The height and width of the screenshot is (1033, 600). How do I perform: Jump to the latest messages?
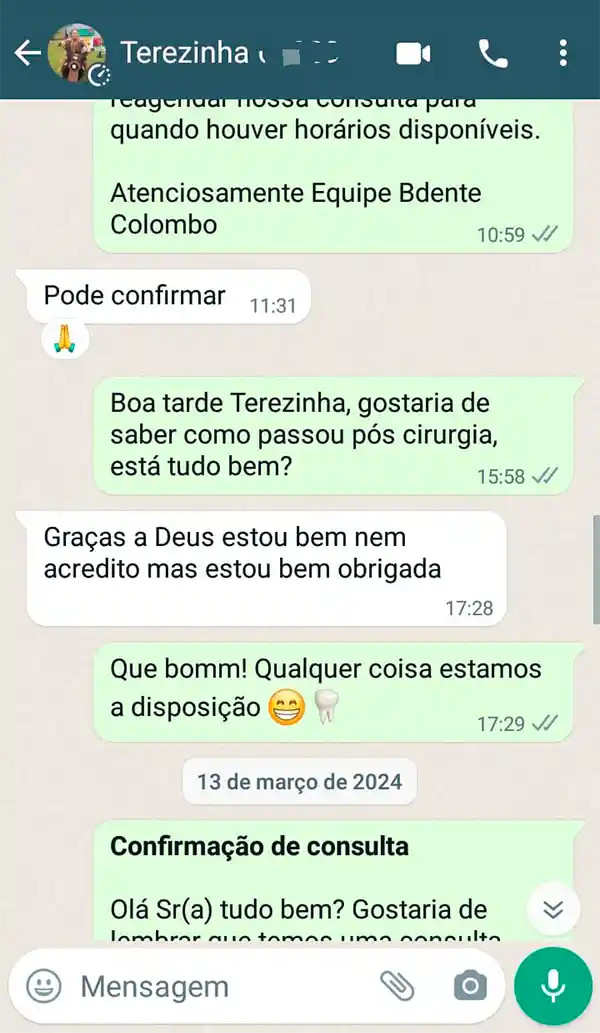(x=553, y=909)
